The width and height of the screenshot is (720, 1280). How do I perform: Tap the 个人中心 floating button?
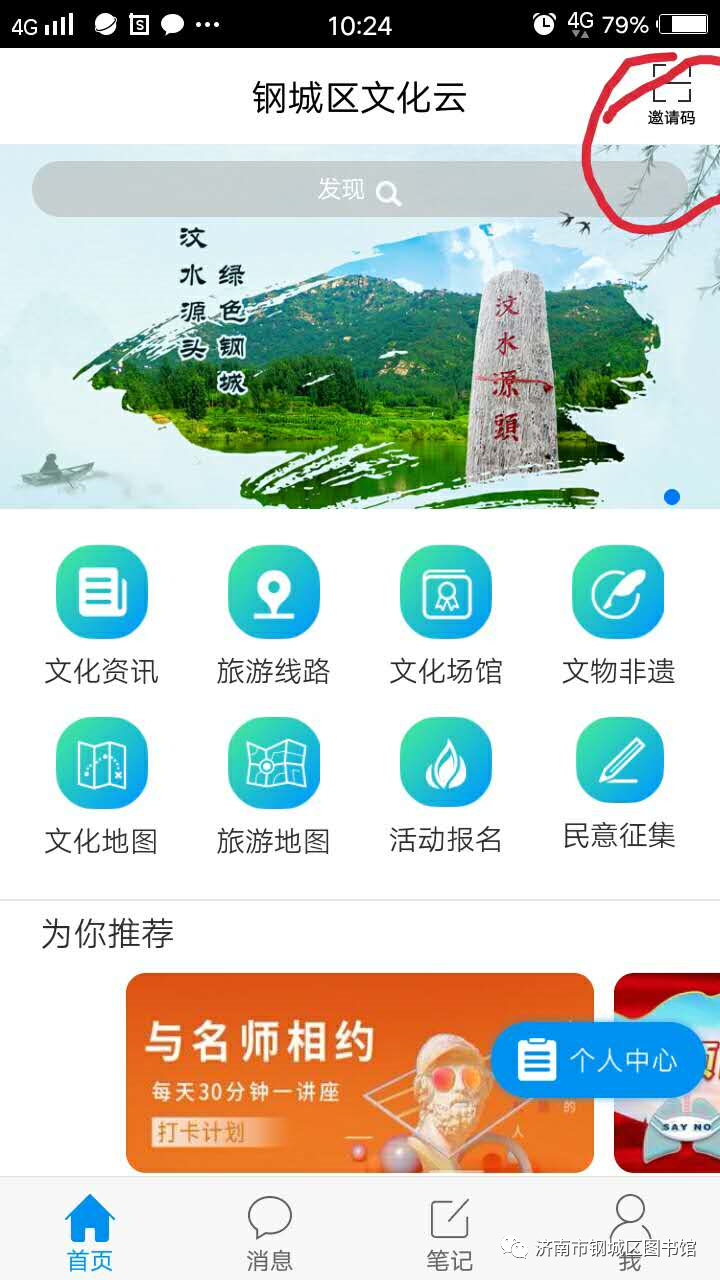pos(598,1060)
